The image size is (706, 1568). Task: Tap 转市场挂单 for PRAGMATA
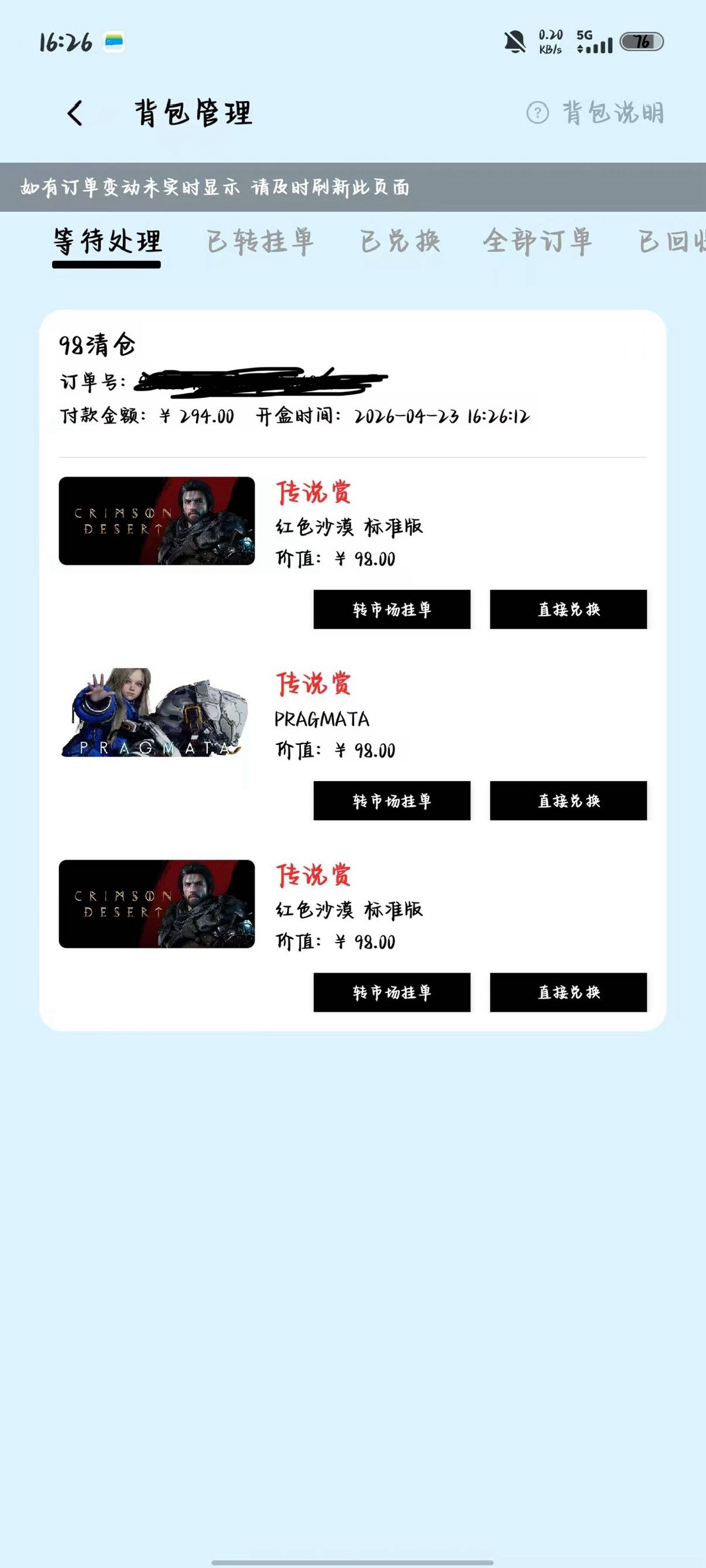[x=392, y=801]
